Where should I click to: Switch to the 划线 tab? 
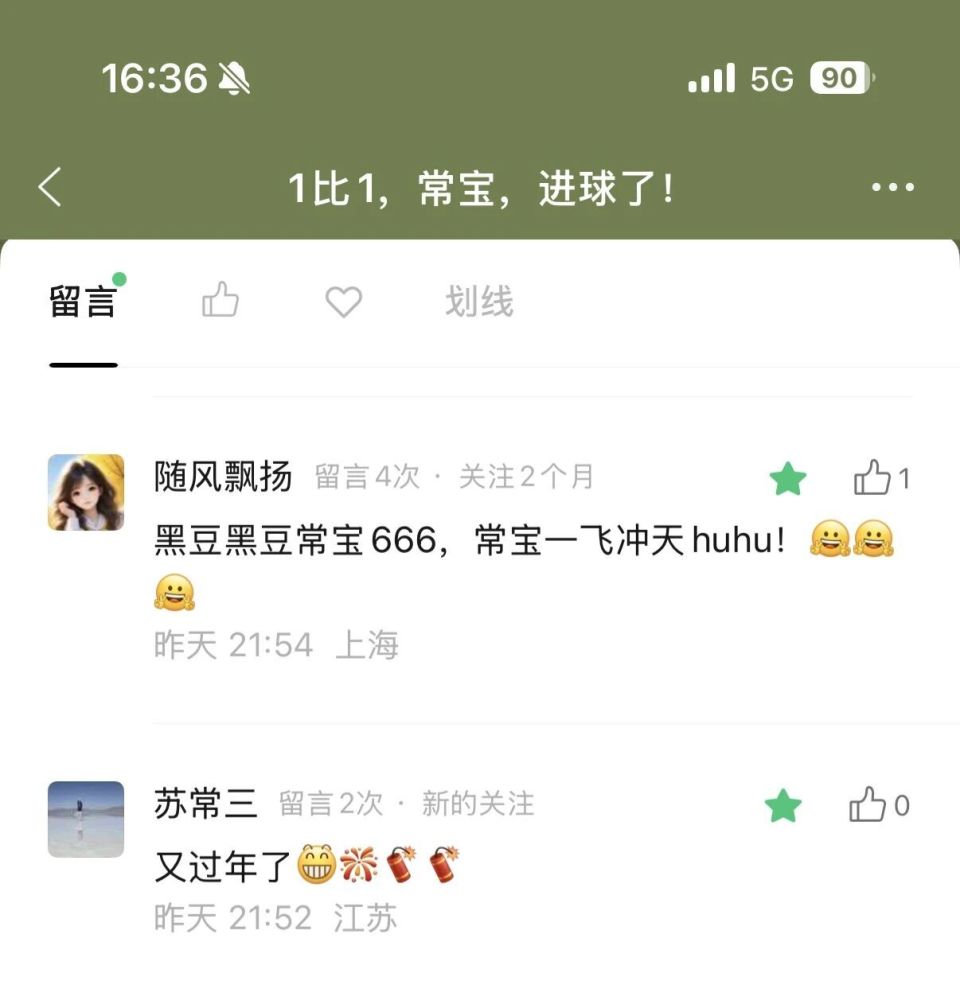coord(479,302)
